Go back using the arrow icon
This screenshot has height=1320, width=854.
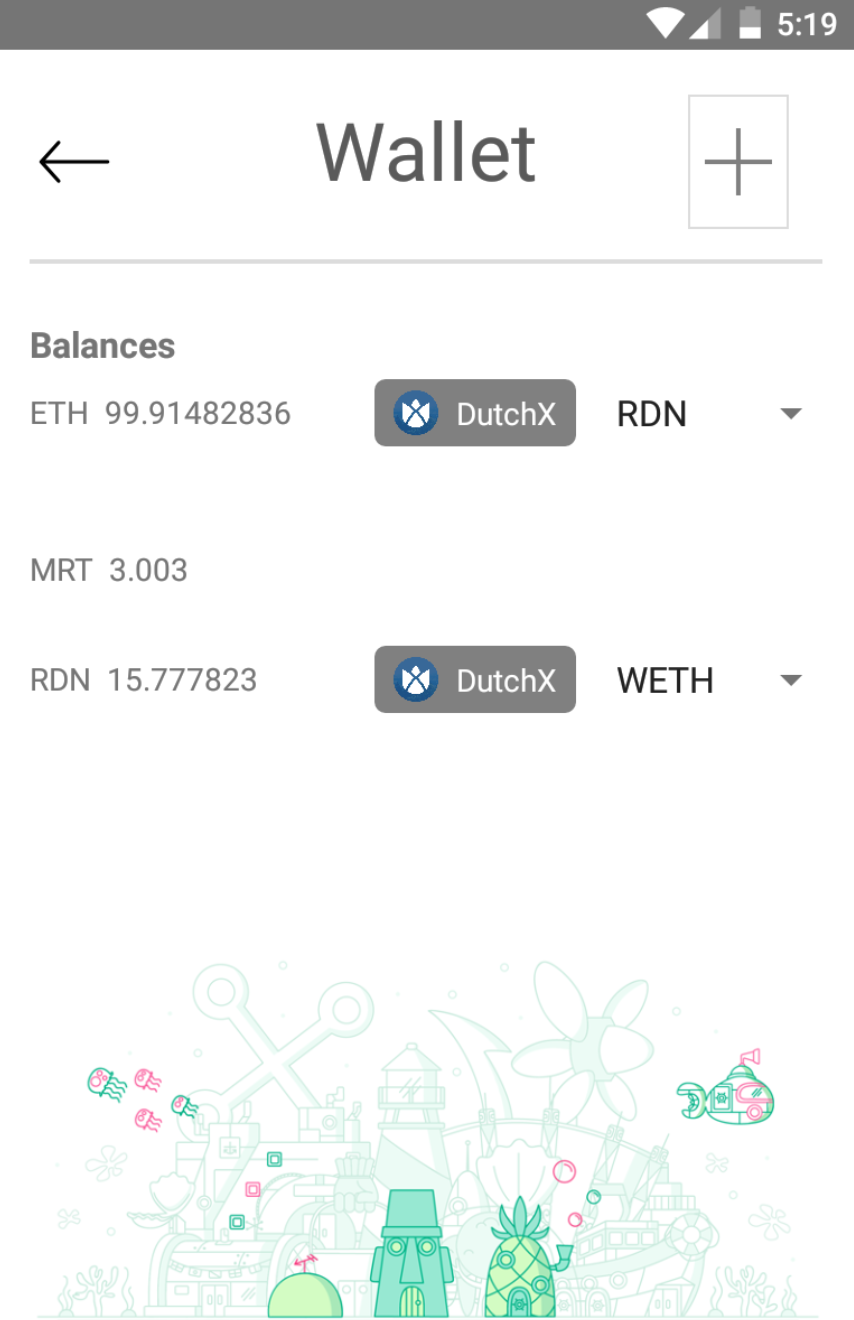[x=74, y=161]
